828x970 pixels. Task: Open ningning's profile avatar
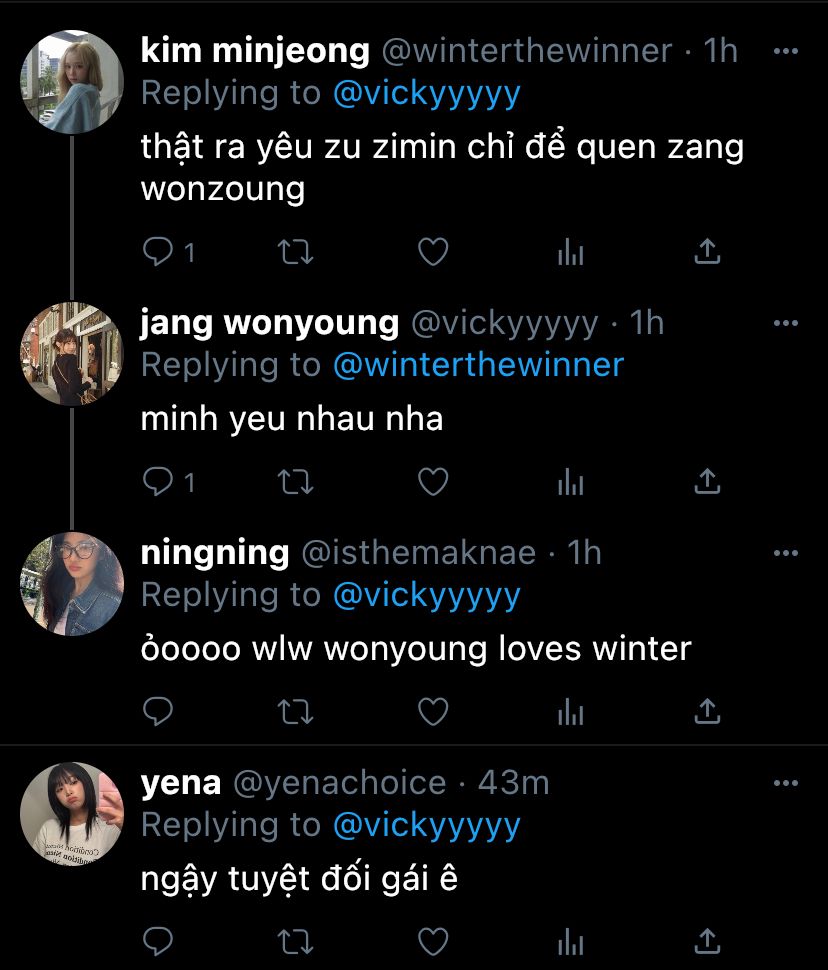(72, 583)
